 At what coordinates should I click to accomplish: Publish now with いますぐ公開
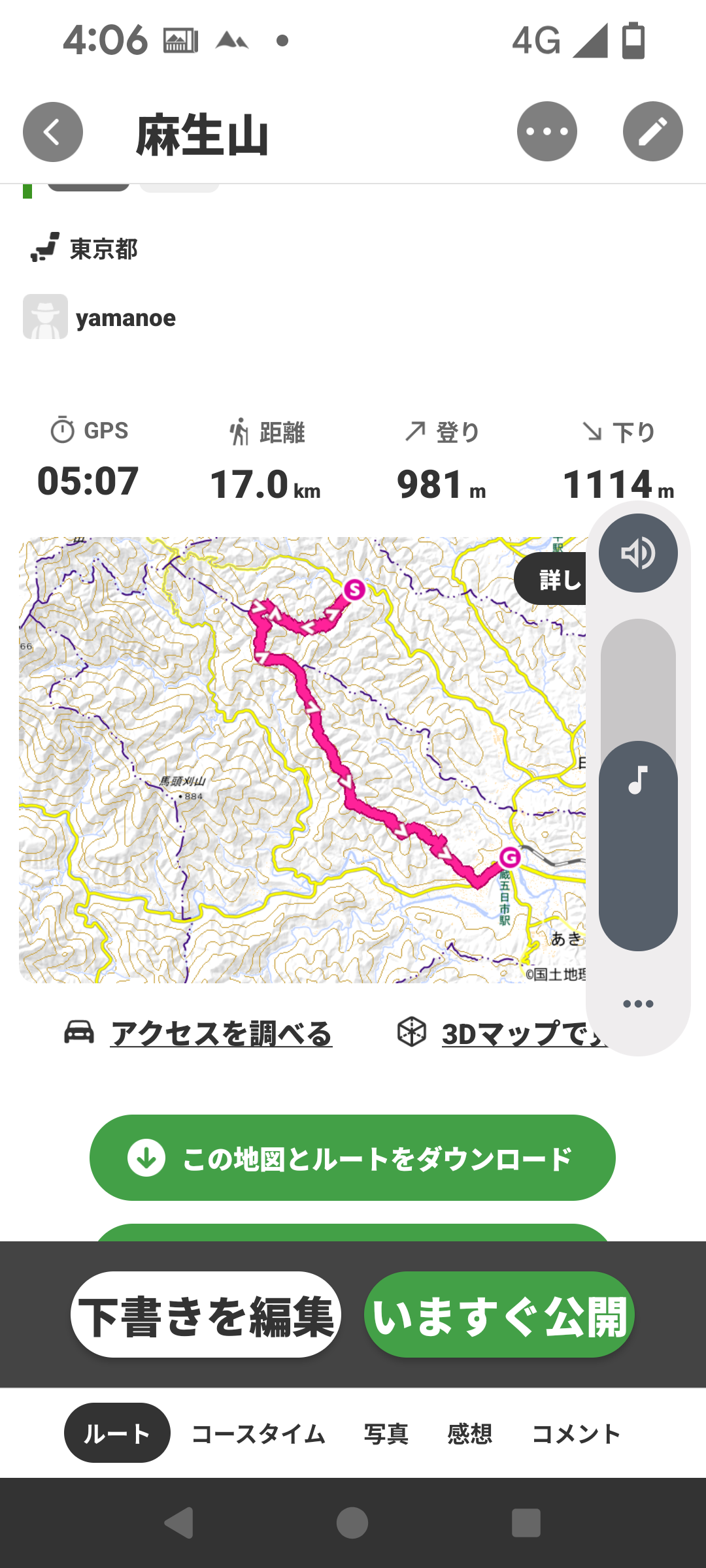pyautogui.click(x=499, y=1315)
